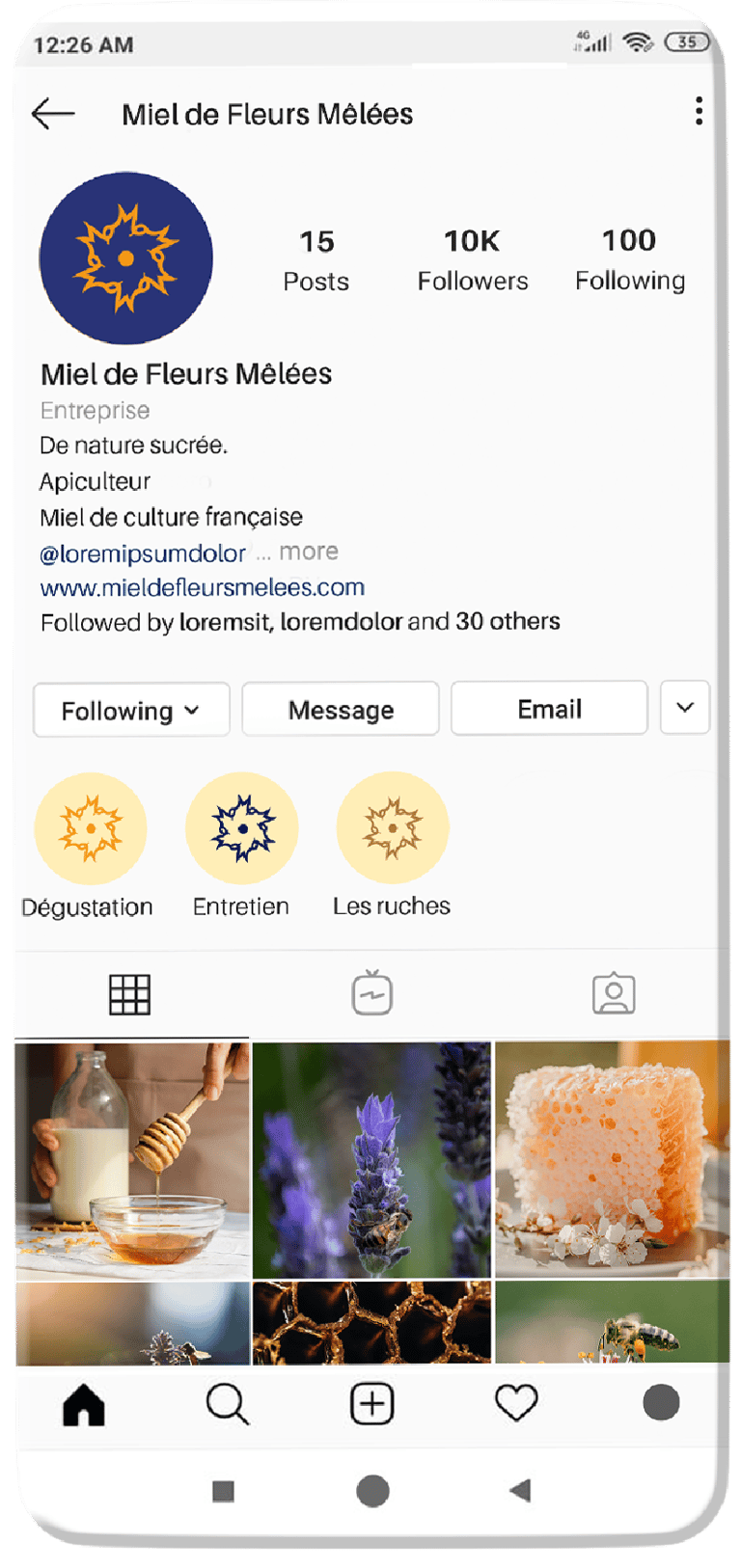Send a message via the Message button
The width and height of the screenshot is (741, 1568).
341,710
